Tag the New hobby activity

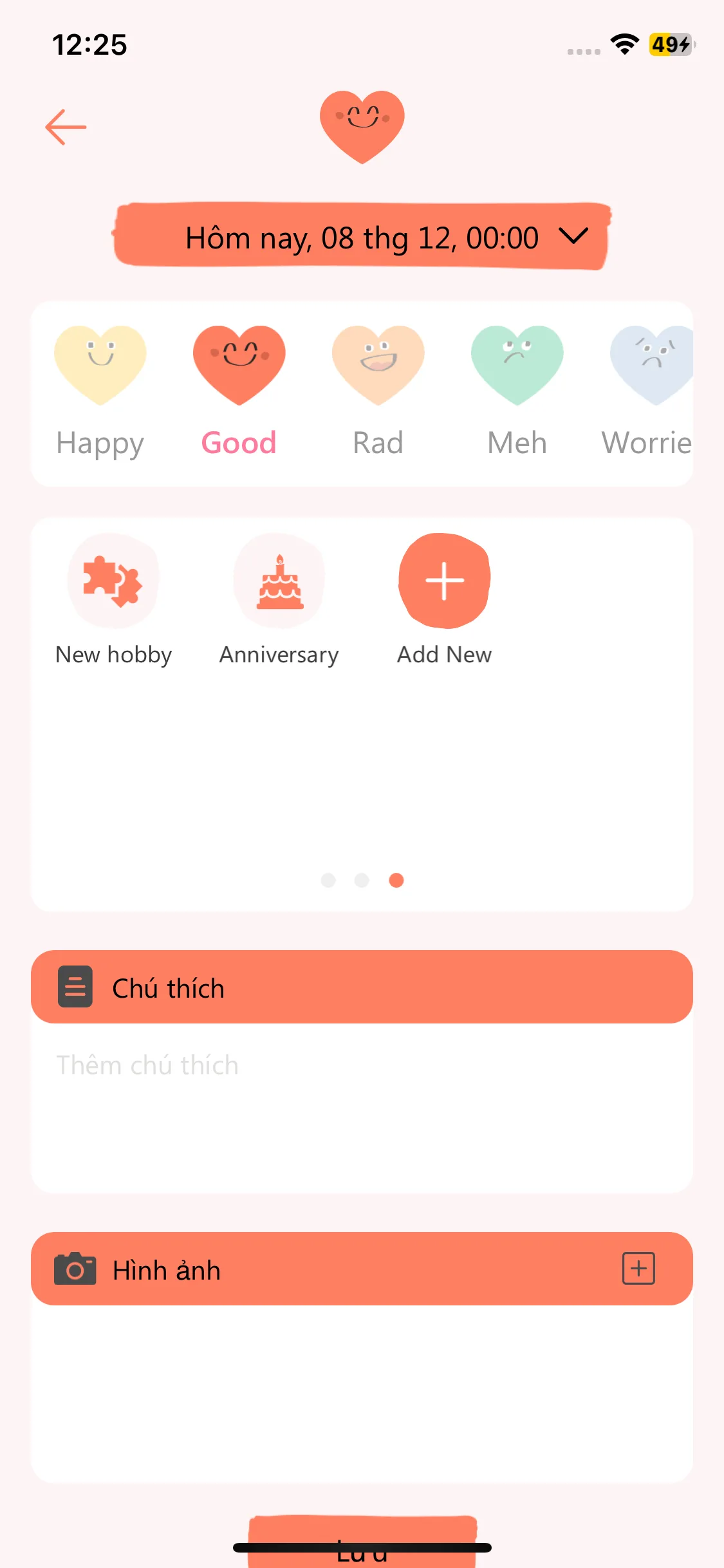[x=114, y=581]
